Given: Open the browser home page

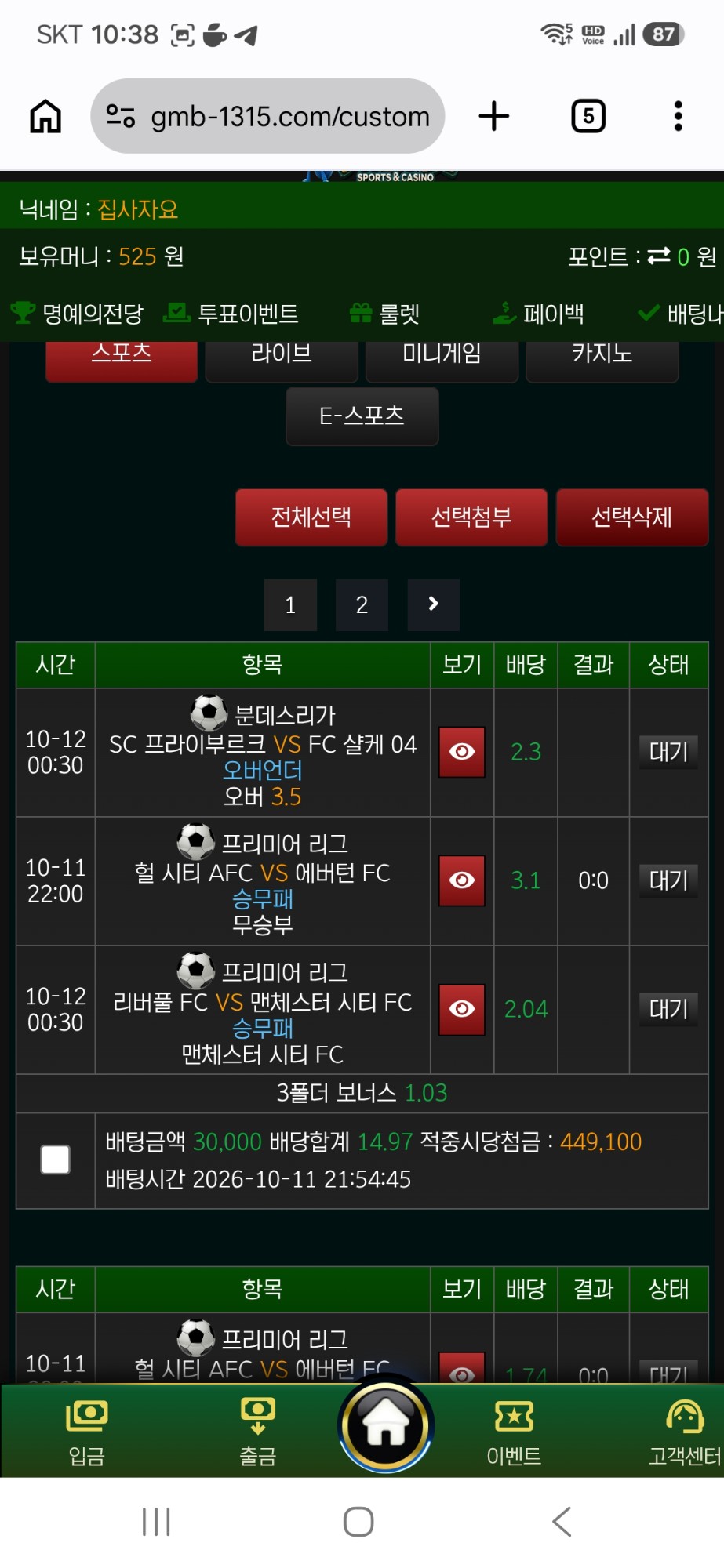Looking at the screenshot, I should click(x=45, y=116).
